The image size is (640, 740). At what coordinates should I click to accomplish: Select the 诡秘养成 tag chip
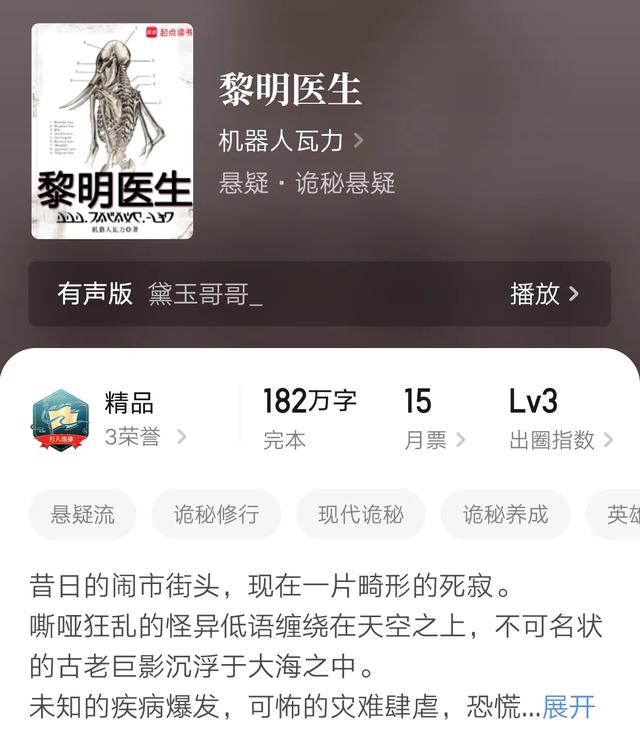pos(505,515)
